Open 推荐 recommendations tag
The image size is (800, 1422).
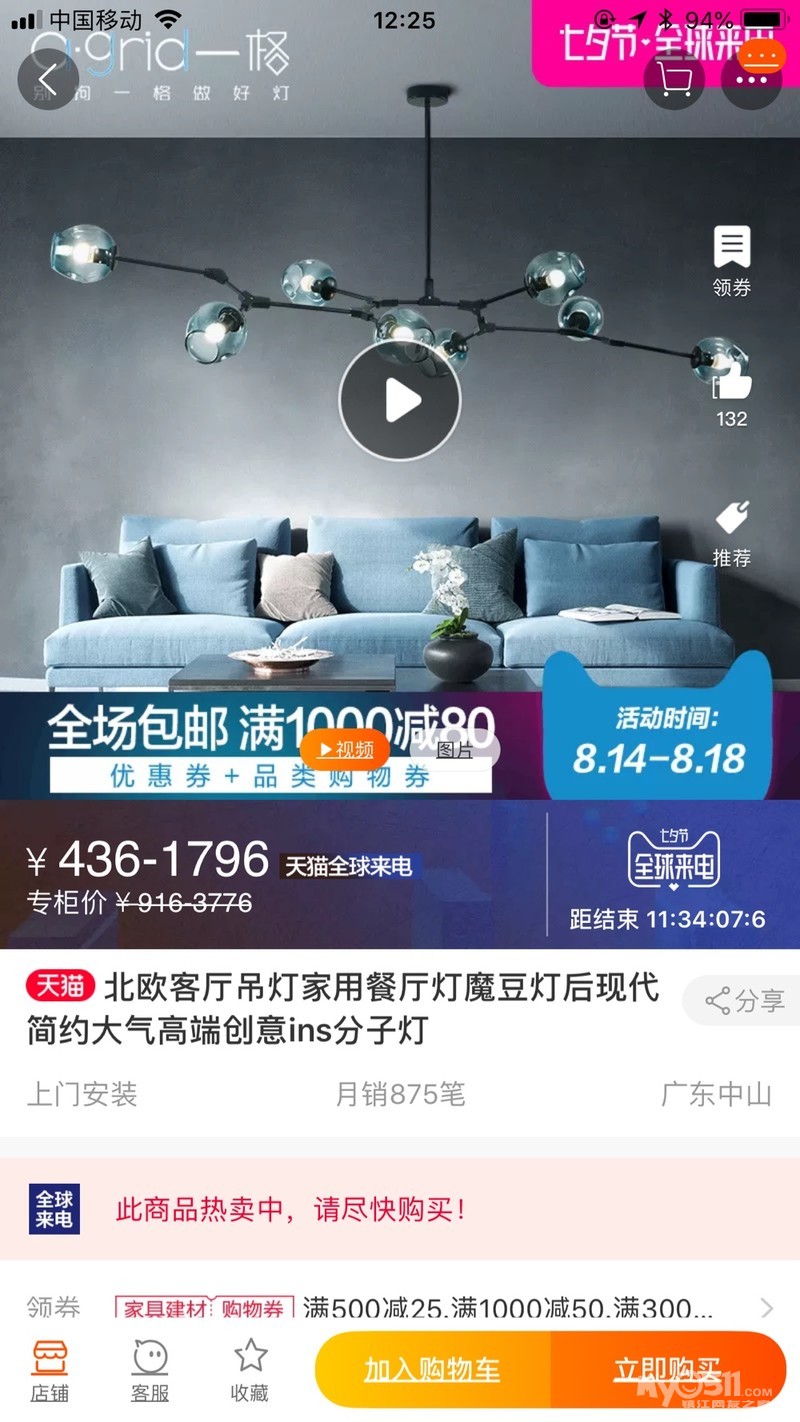tap(731, 533)
